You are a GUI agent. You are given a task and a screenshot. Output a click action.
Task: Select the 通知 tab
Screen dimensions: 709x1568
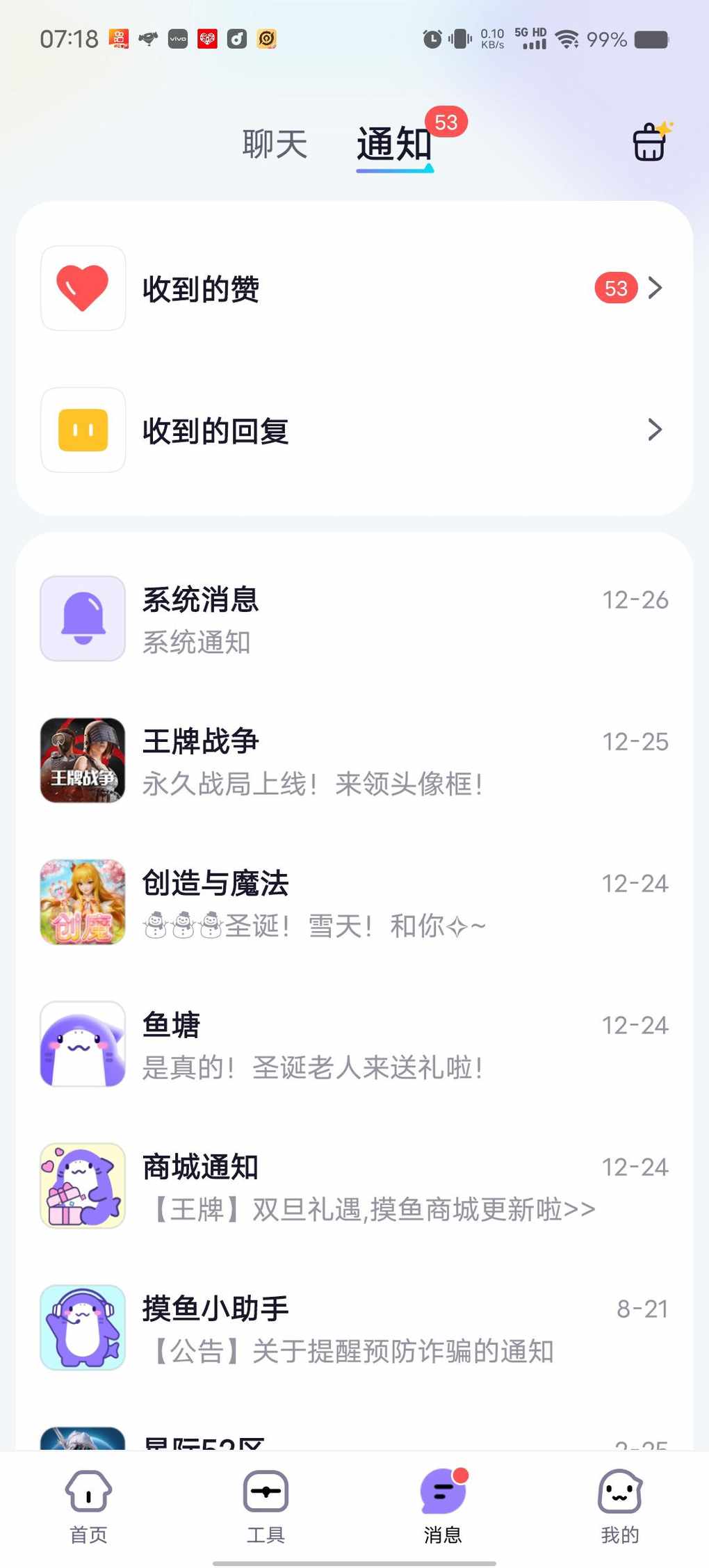click(394, 145)
